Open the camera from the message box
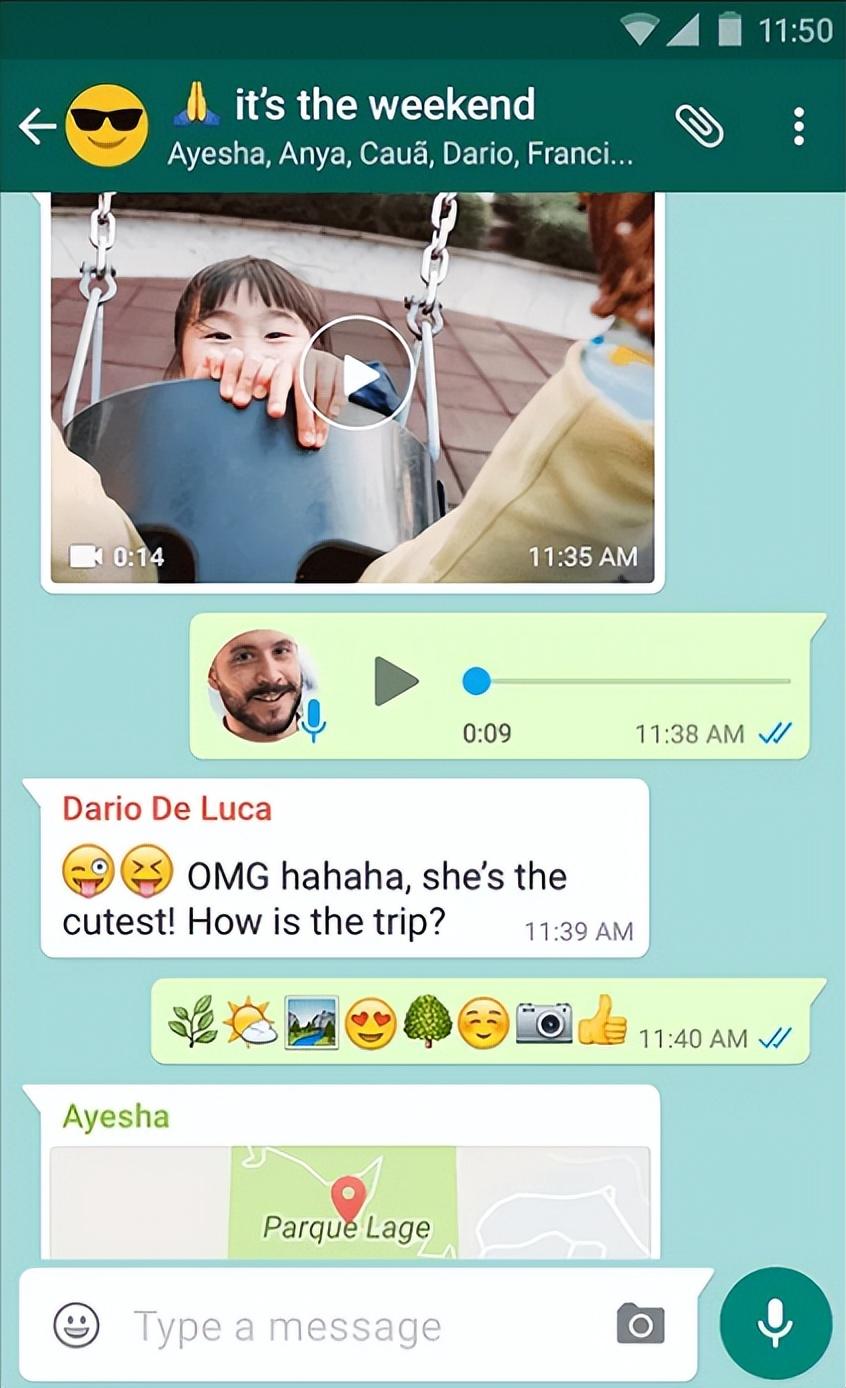 tap(641, 1326)
